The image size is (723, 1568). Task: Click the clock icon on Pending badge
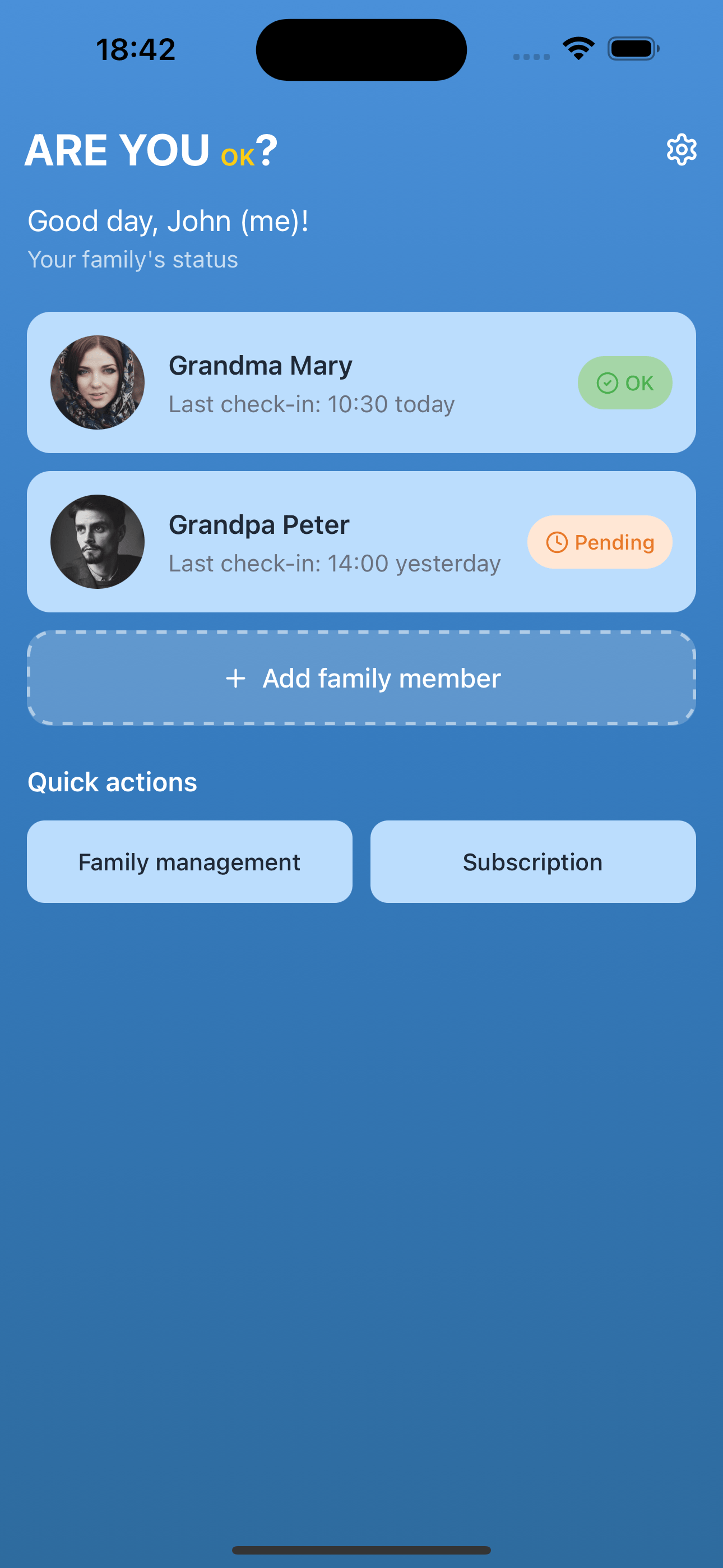coord(558,542)
